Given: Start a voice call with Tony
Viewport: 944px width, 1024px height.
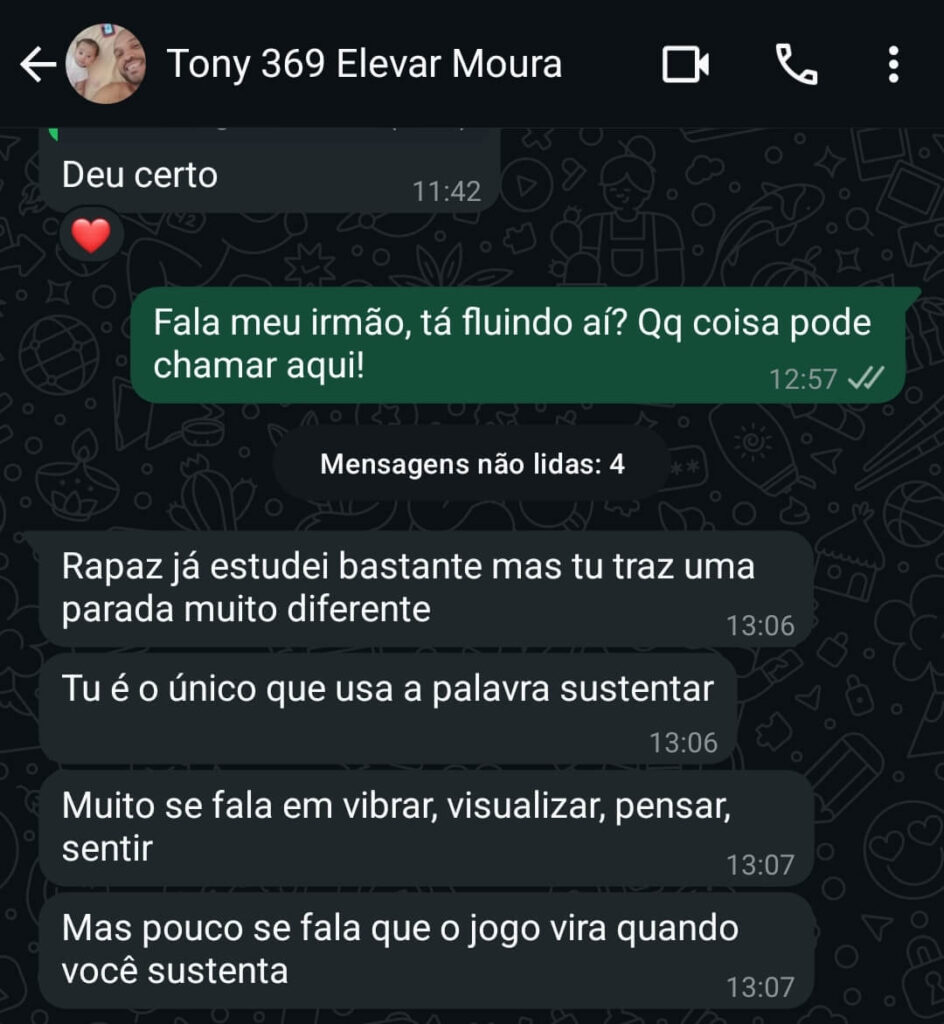Looking at the screenshot, I should pos(796,66).
